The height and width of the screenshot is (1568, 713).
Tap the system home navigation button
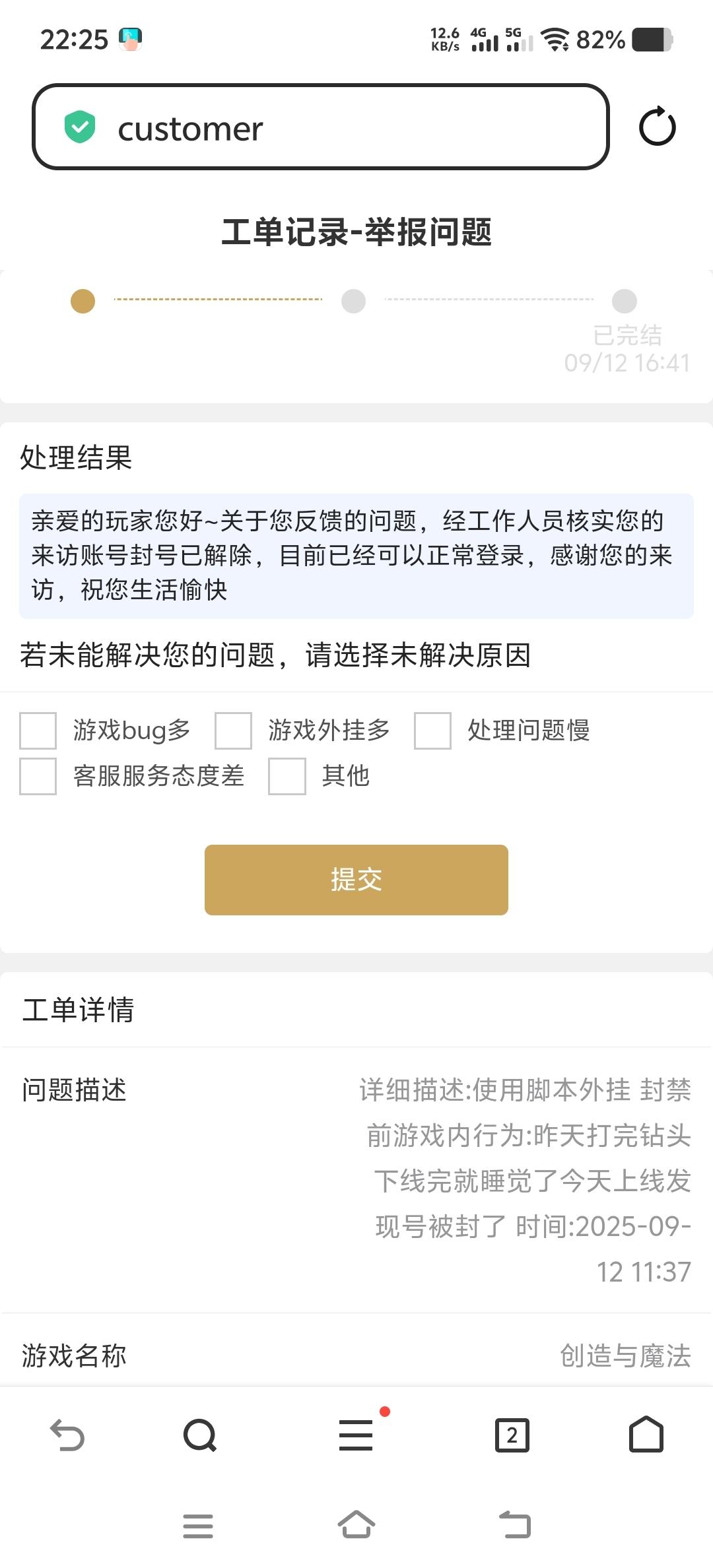pos(355,1526)
